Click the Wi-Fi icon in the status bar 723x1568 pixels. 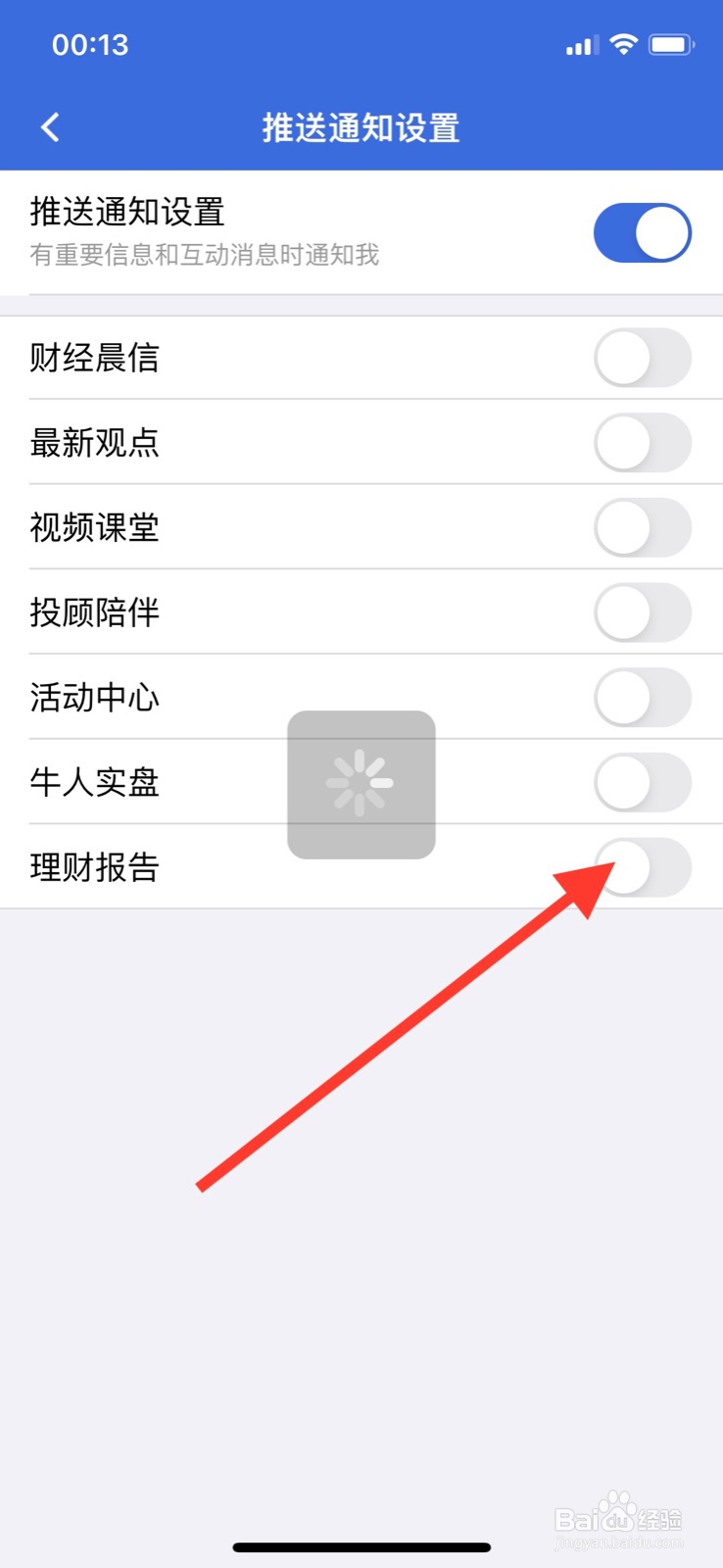tap(623, 43)
